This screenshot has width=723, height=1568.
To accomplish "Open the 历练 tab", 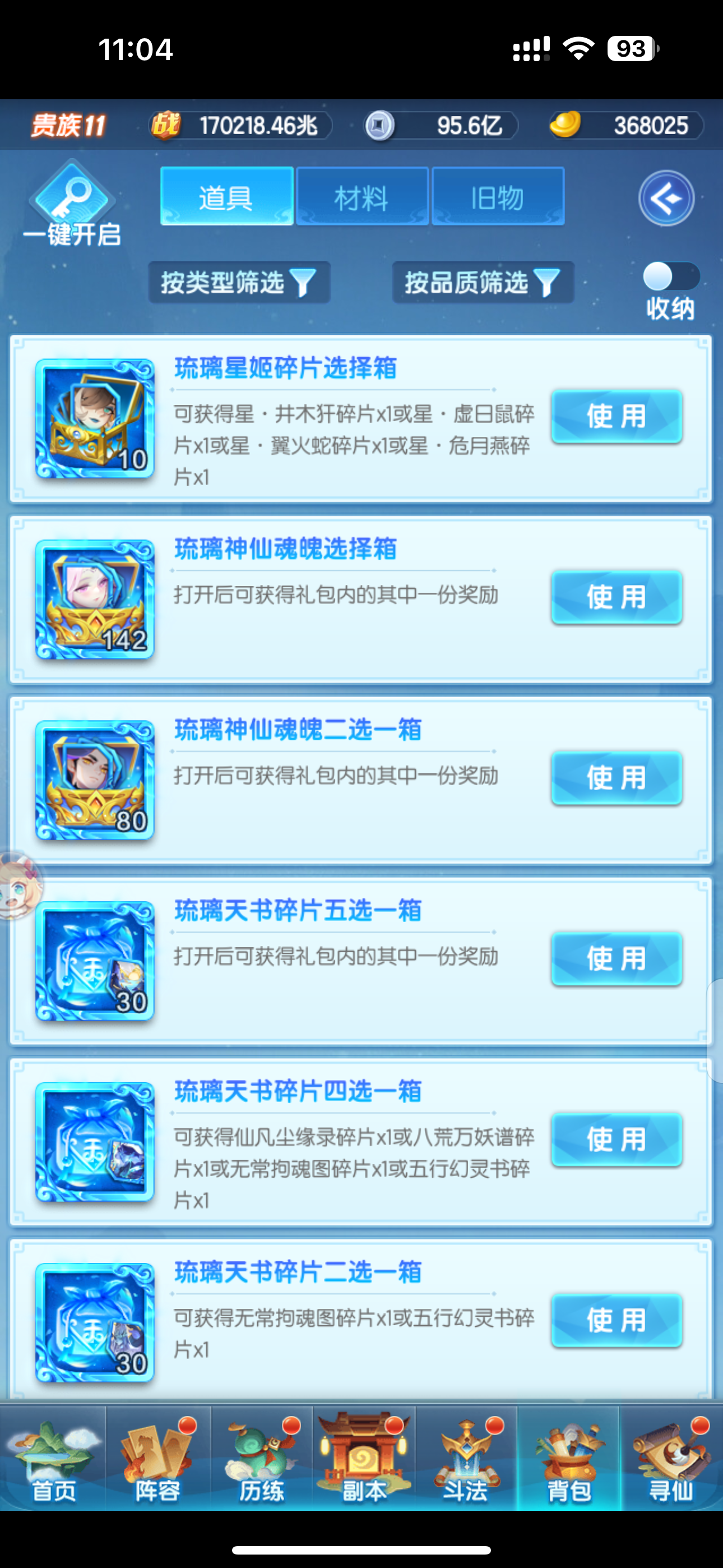I will click(262, 1459).
